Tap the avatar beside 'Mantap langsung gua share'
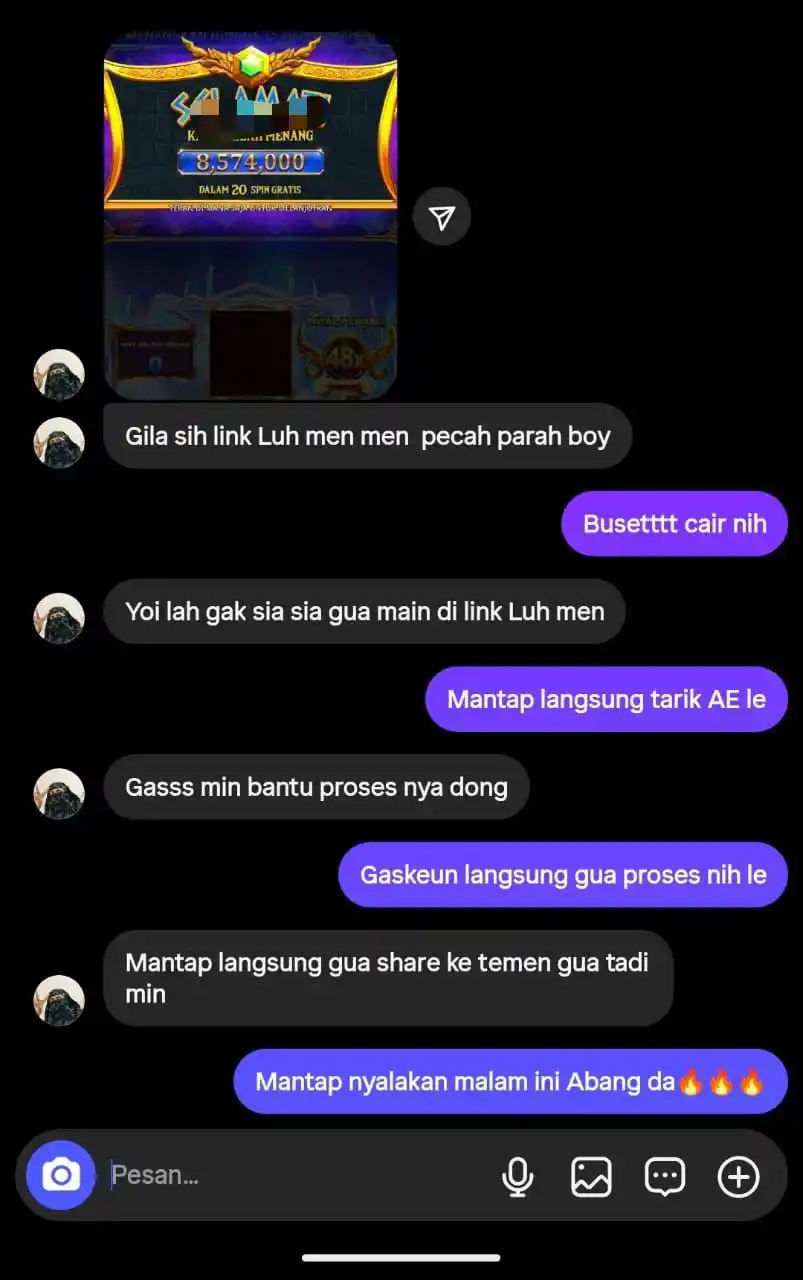This screenshot has height=1280, width=803. 57,999
